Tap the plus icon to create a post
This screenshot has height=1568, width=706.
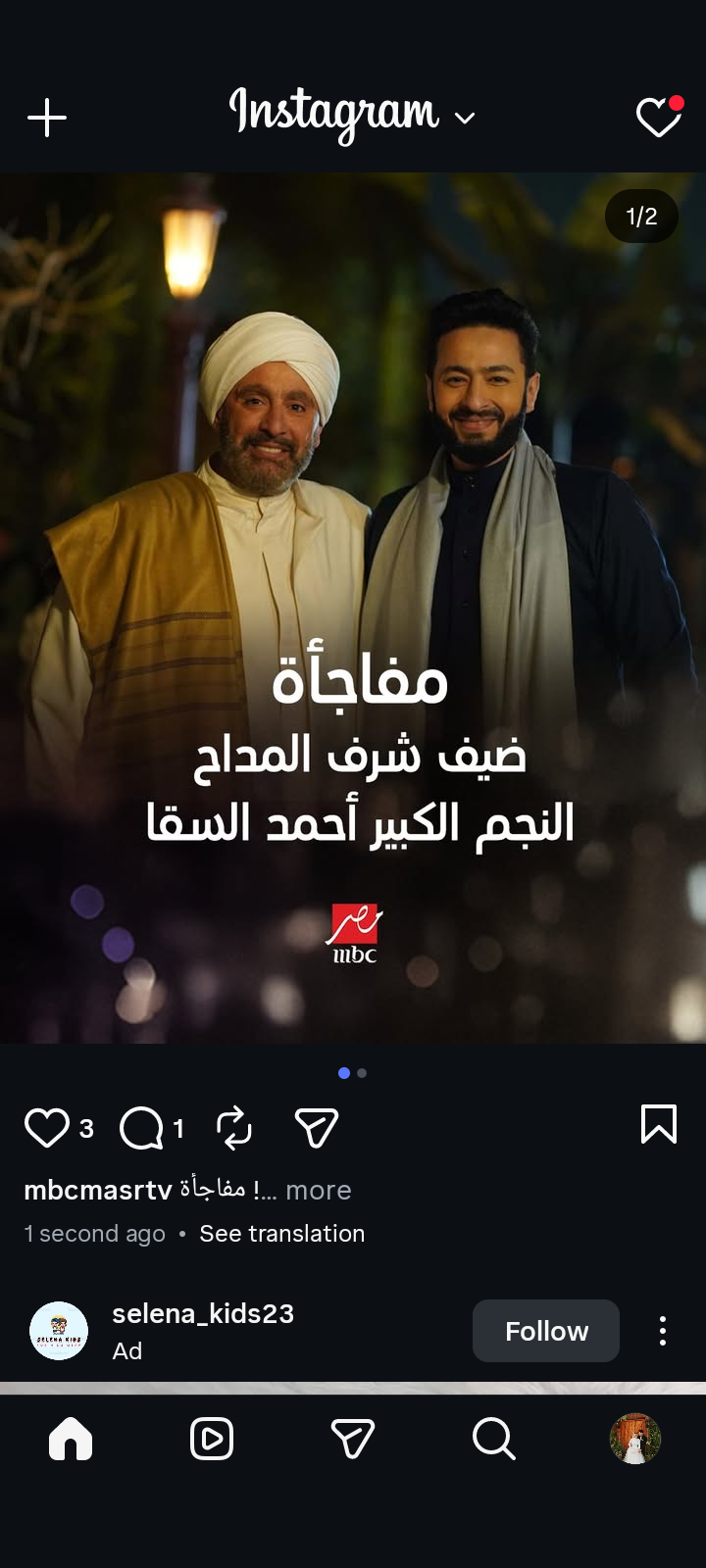pyautogui.click(x=47, y=119)
